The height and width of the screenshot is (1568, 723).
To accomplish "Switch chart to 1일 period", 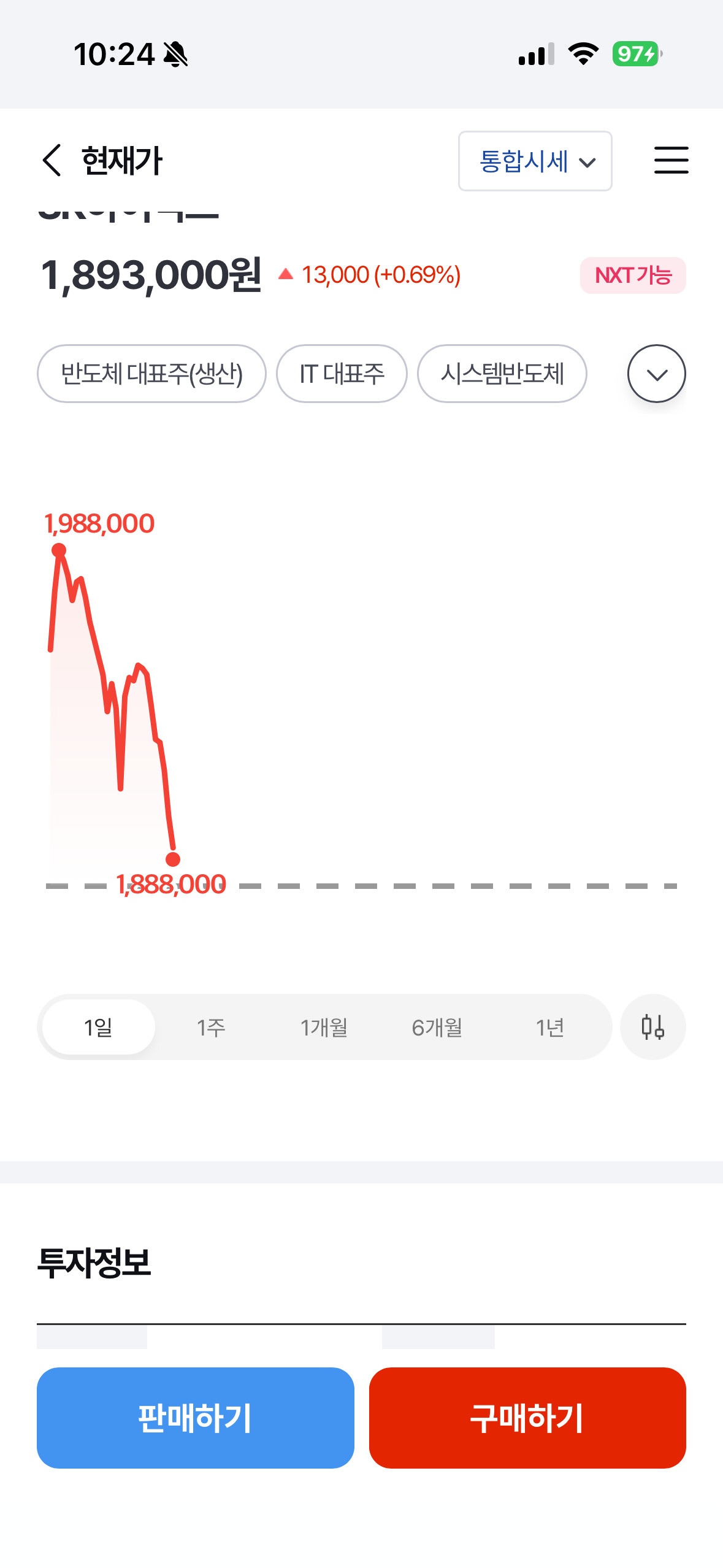I will [x=99, y=1027].
